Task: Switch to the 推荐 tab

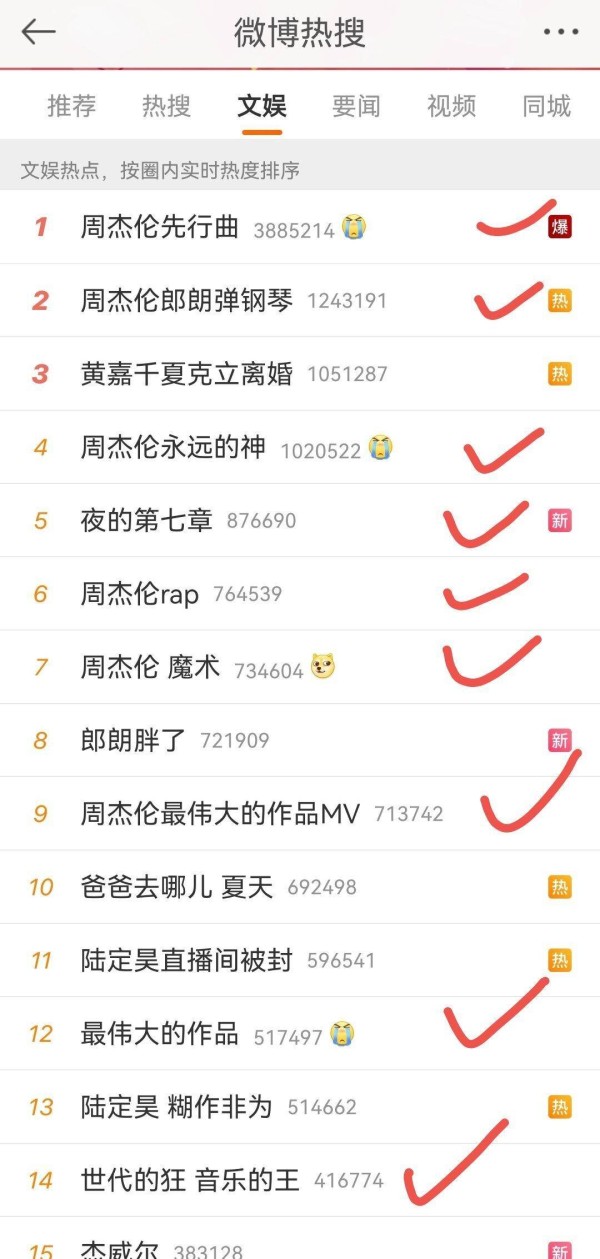Action: pos(71,106)
